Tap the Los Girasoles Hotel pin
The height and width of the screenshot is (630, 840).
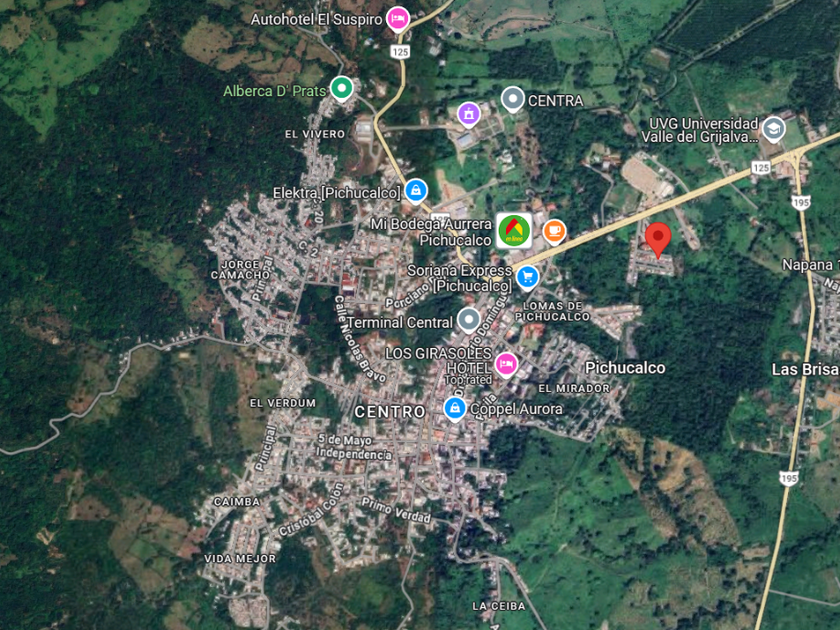pos(506,365)
